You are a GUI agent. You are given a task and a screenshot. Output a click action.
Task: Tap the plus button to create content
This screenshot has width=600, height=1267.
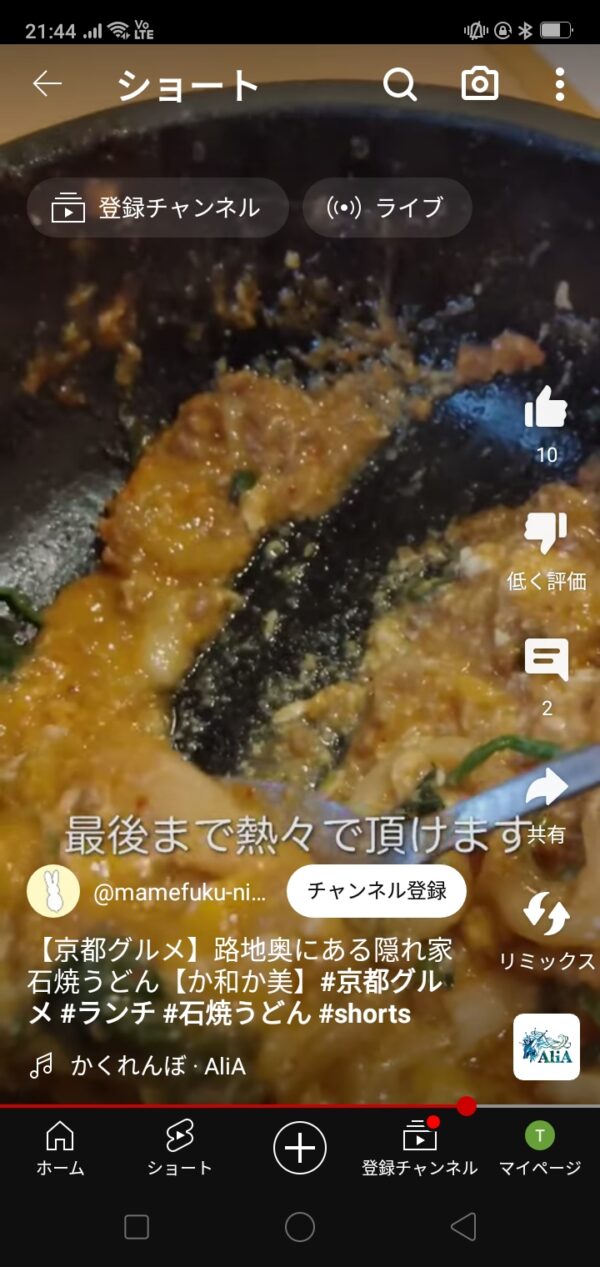(300, 1146)
